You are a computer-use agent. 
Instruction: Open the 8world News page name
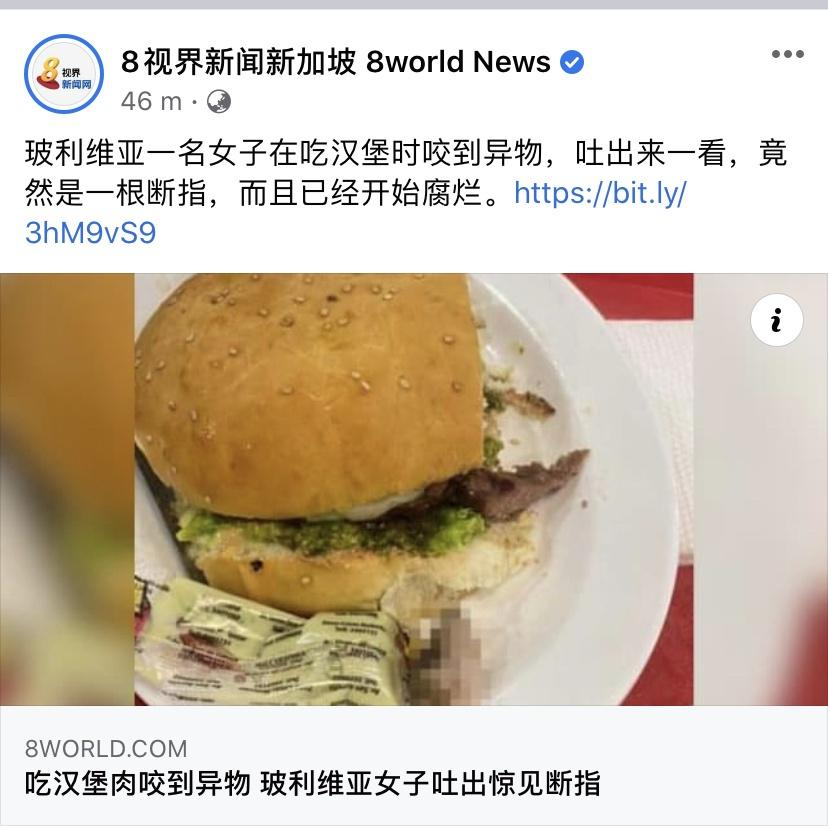coord(336,62)
